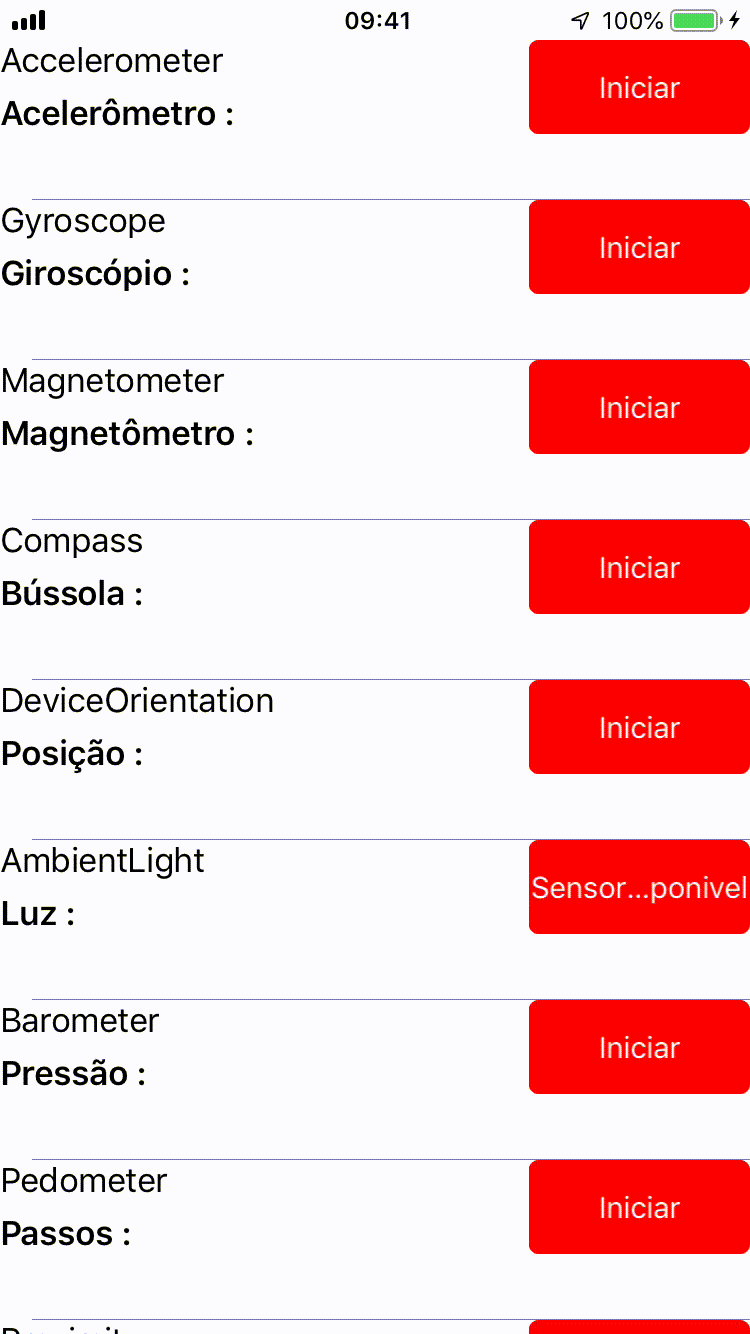The height and width of the screenshot is (1334, 750).
Task: Begin Magnetometer readings via Iniciar
Action: point(639,407)
